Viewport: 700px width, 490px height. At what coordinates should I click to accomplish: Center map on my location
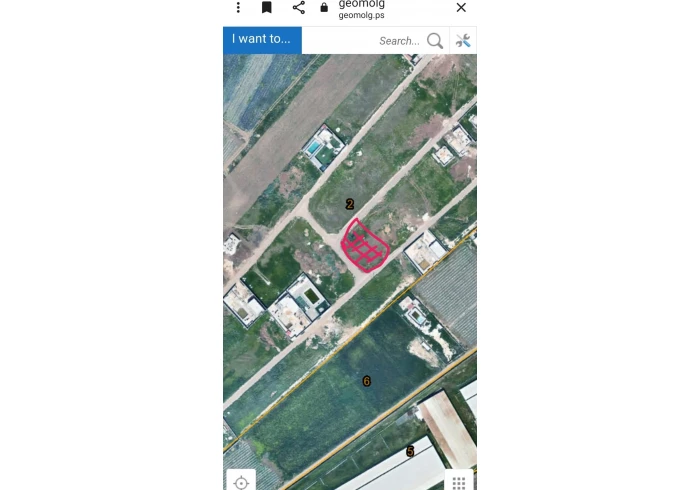point(241,482)
